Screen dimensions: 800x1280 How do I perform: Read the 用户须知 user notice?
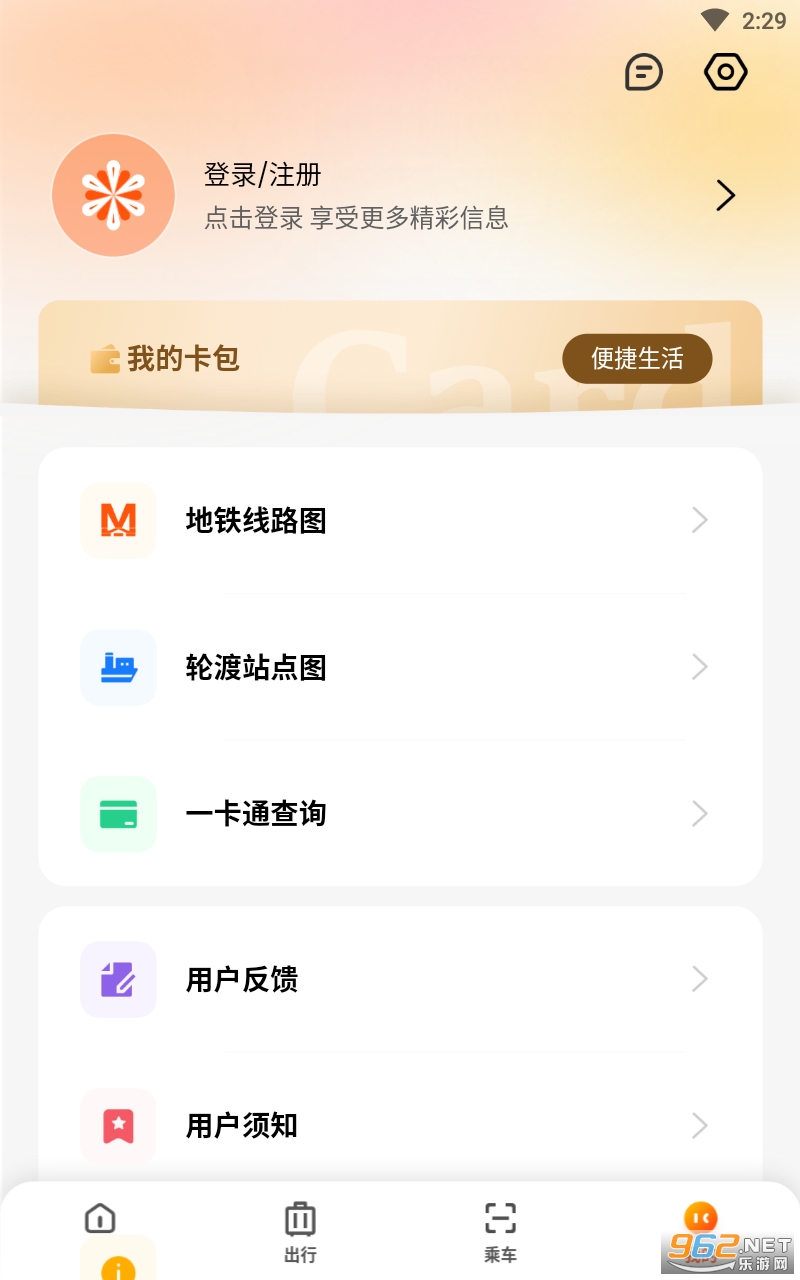(400, 1126)
